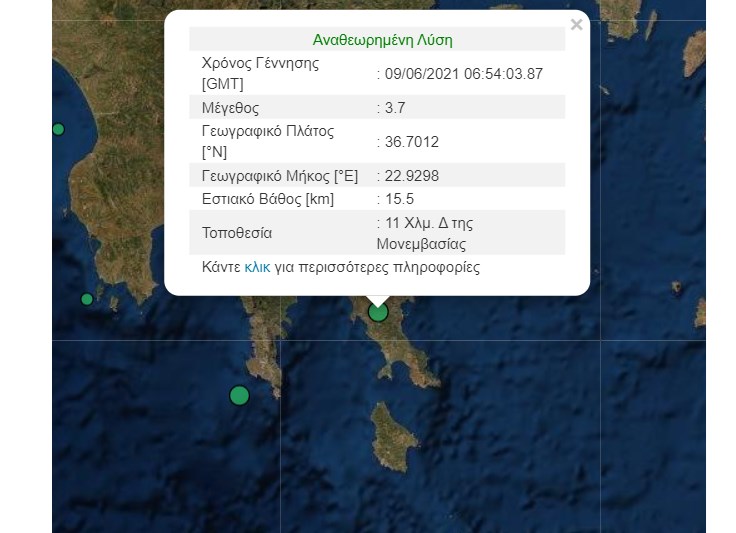Viewport: 736px width, 533px height.
Task: Select the large green marker in the sea
Action: pyautogui.click(x=239, y=395)
